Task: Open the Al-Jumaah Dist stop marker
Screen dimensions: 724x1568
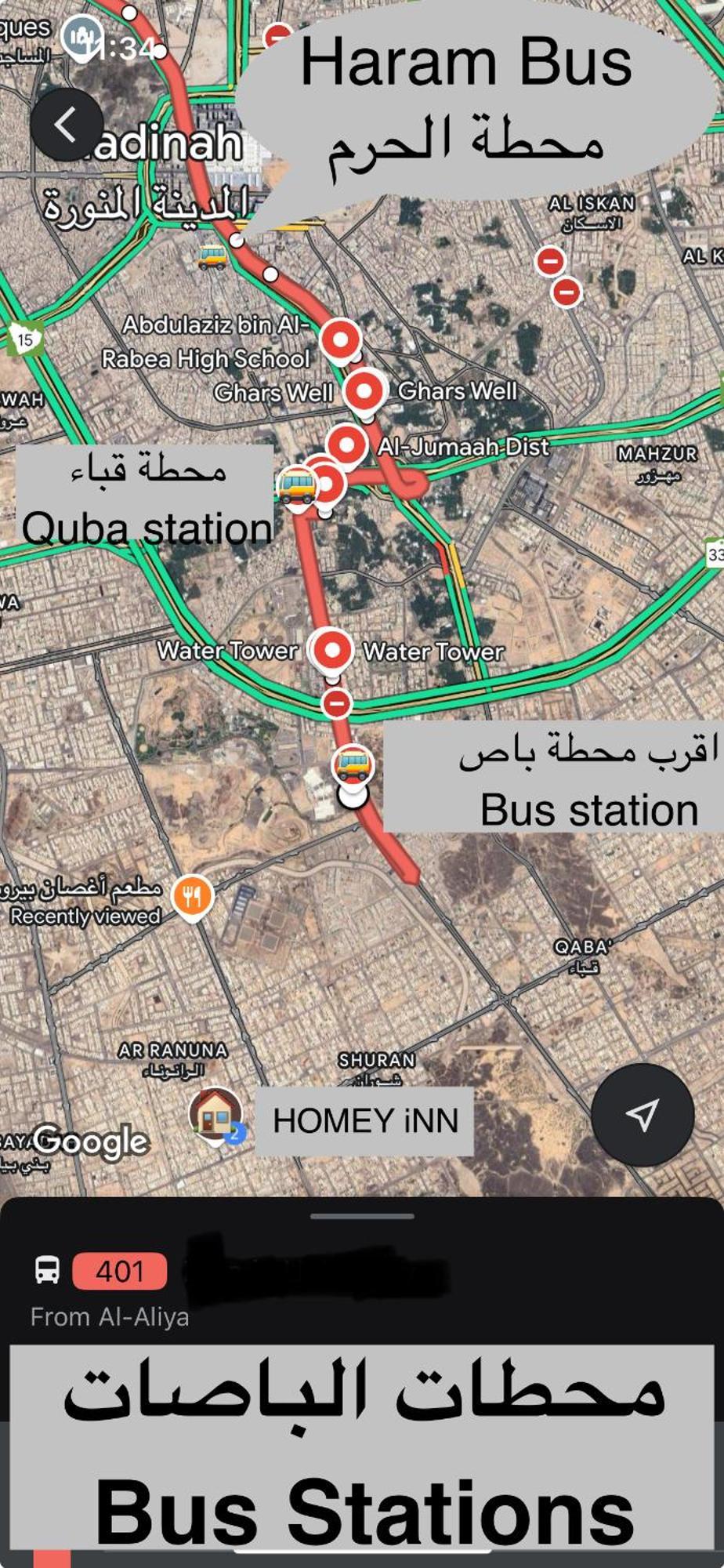Action: (x=347, y=445)
